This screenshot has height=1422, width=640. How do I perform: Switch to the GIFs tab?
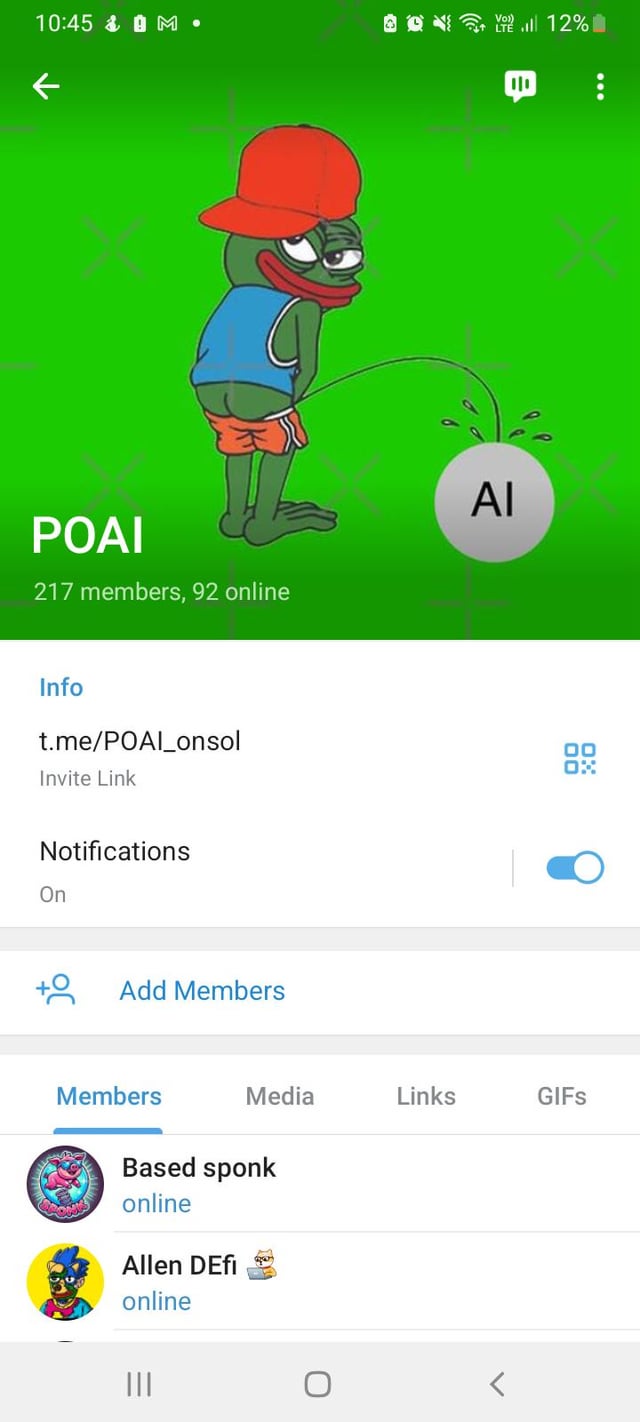[x=561, y=1096]
